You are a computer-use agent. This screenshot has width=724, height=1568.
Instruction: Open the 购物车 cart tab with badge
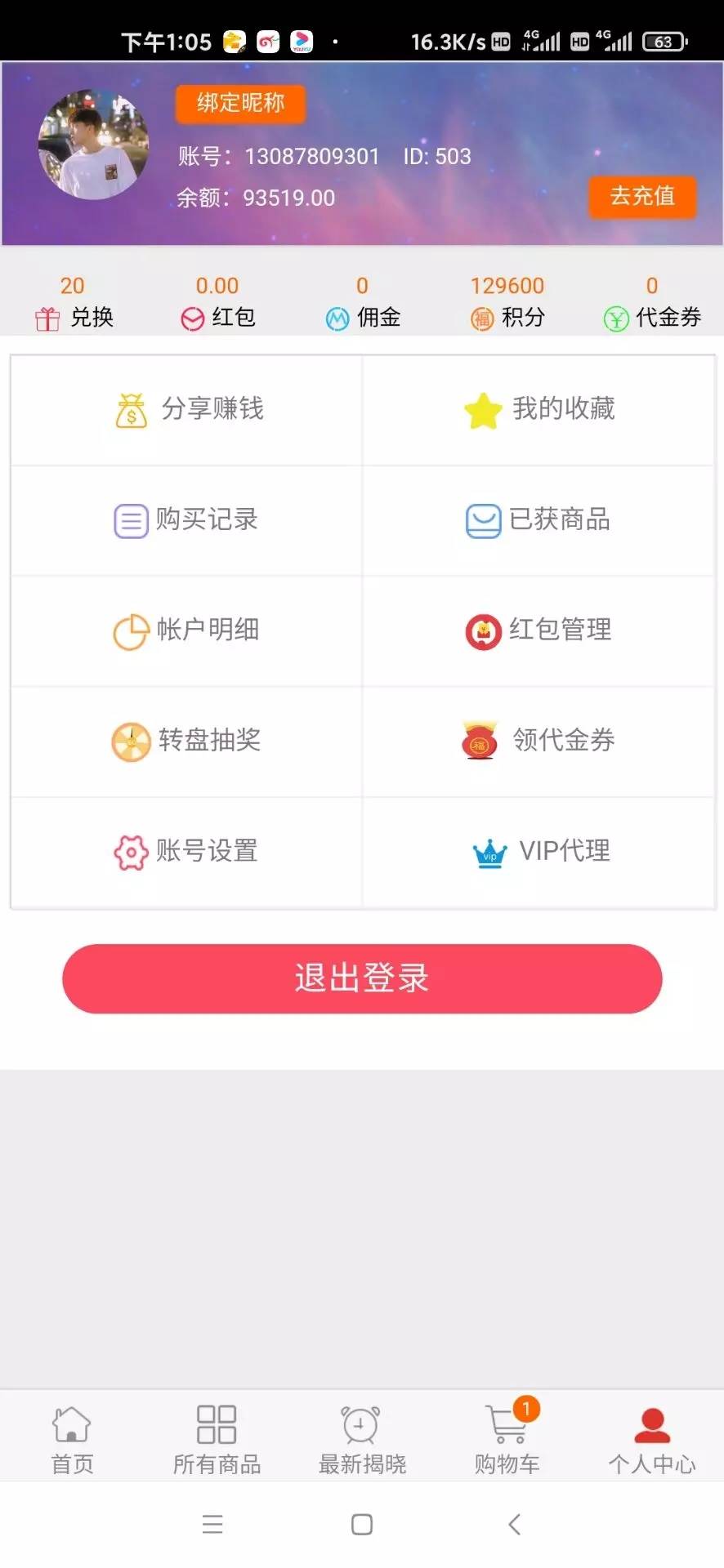pyautogui.click(x=506, y=1436)
